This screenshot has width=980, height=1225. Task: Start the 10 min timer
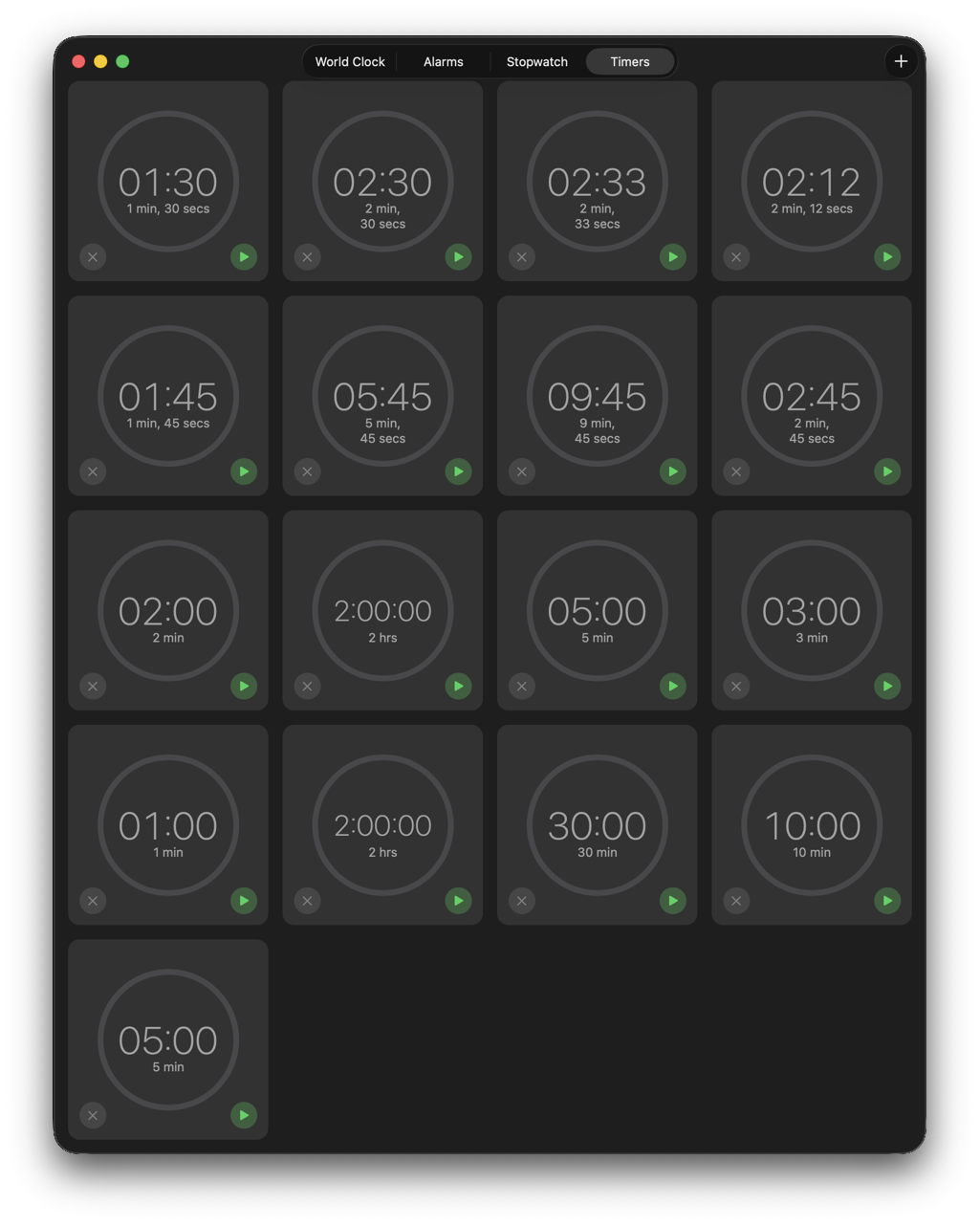tap(887, 901)
